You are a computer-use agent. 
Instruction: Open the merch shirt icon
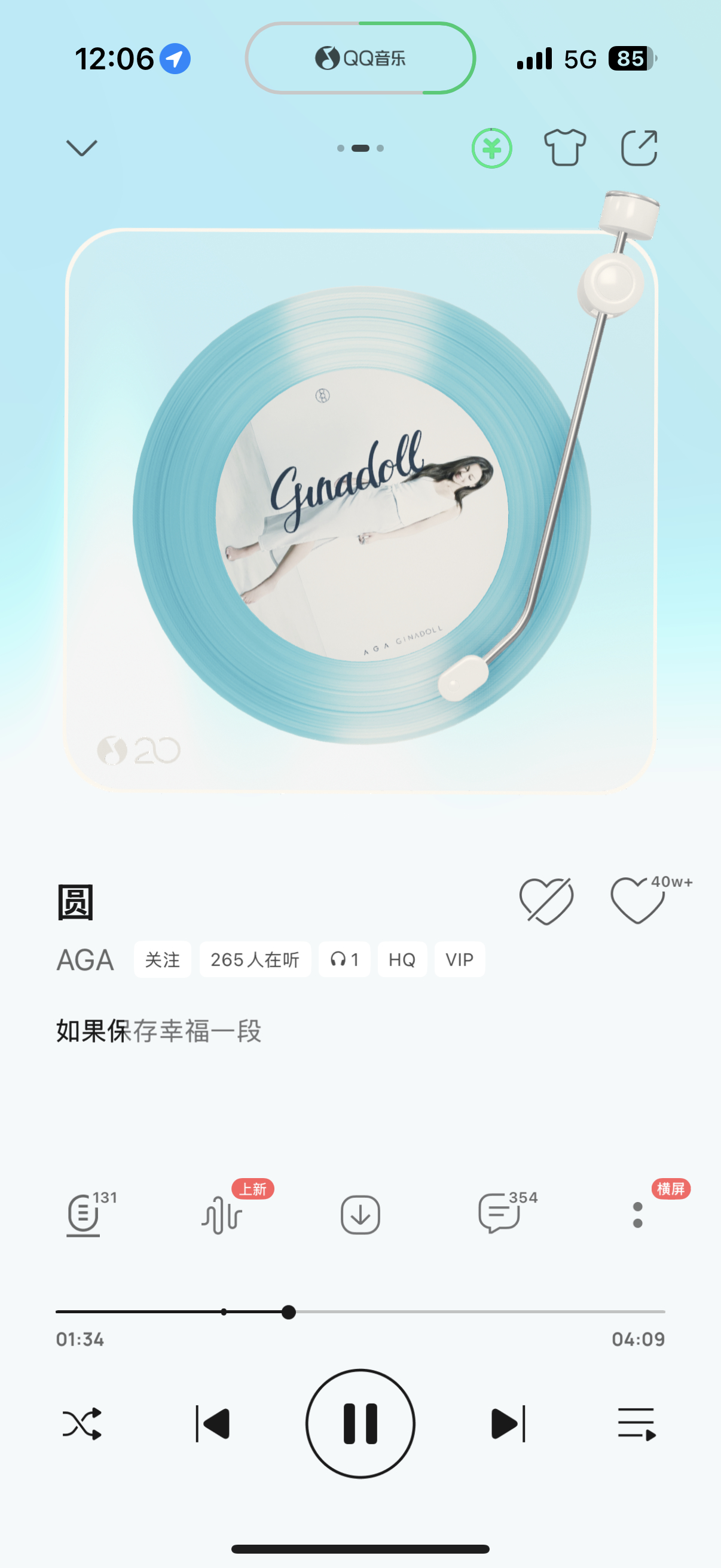564,147
